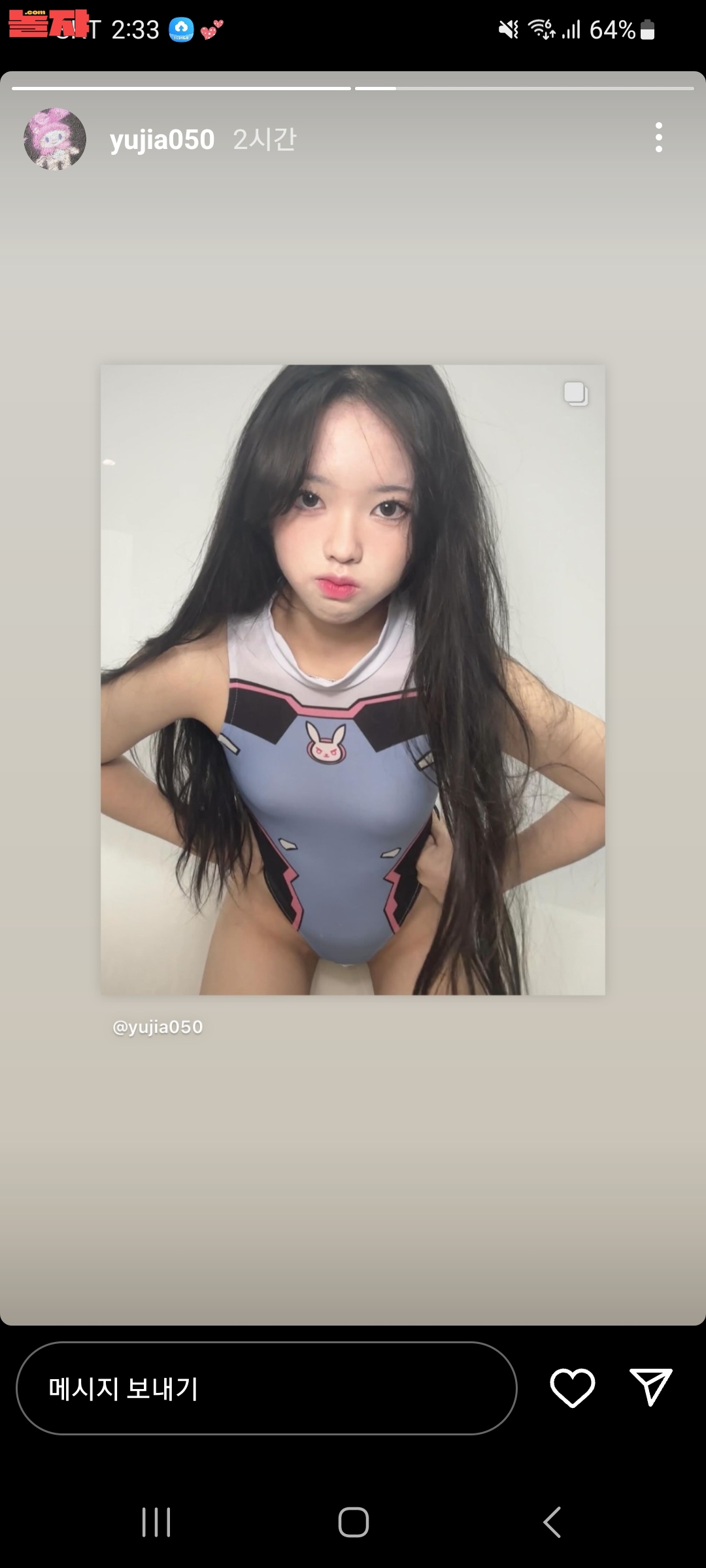Open the recent apps view
The image size is (706, 1568).
tap(156, 1522)
